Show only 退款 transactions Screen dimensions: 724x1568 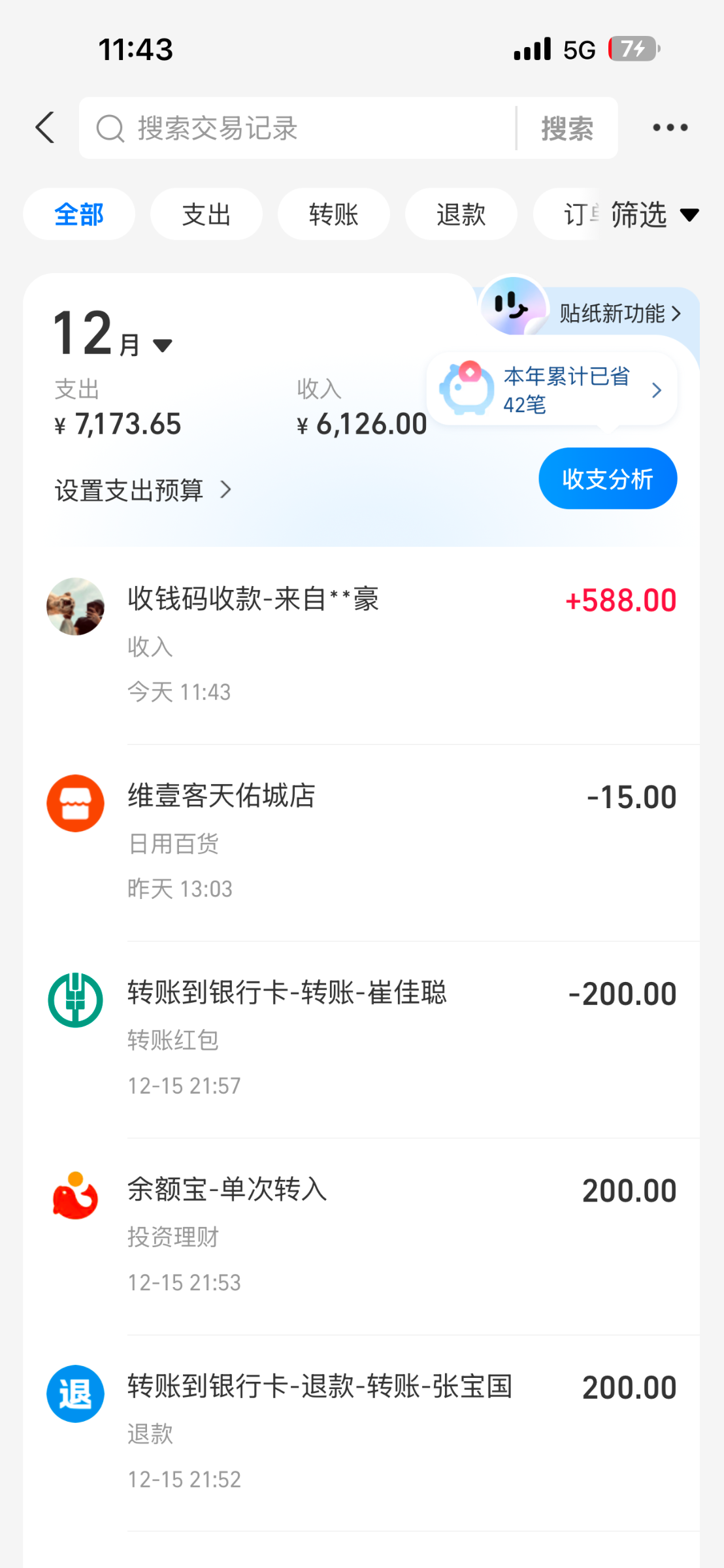(461, 214)
